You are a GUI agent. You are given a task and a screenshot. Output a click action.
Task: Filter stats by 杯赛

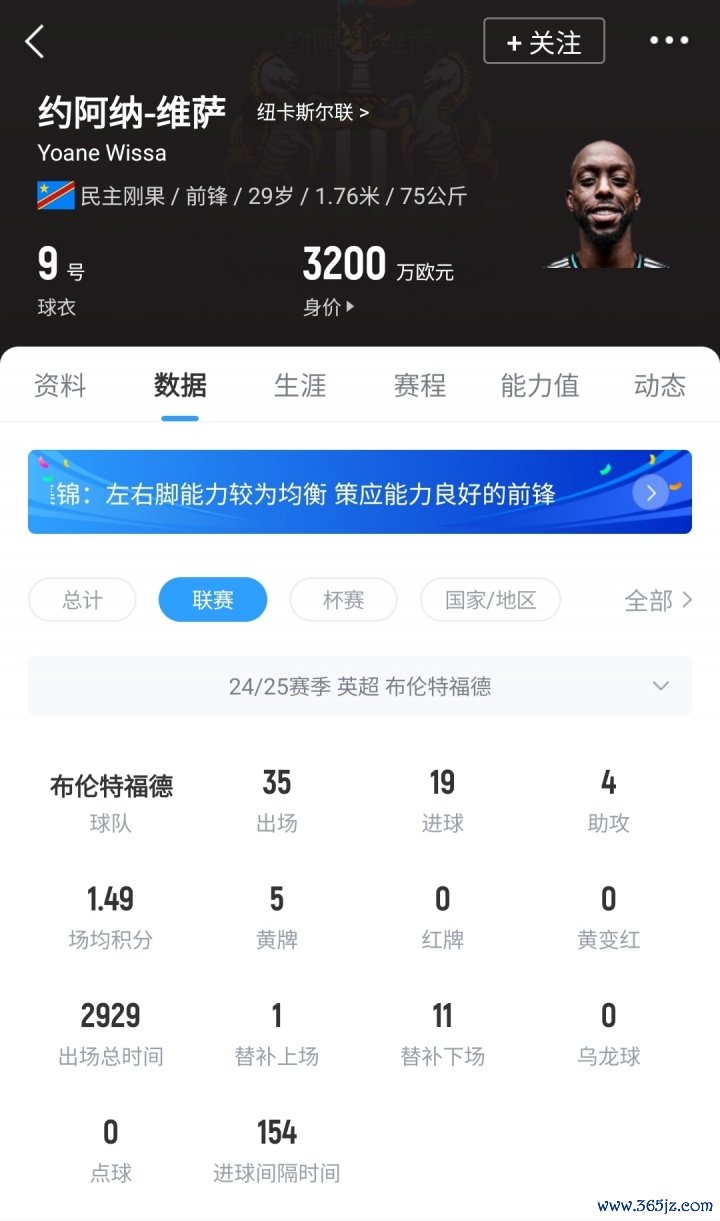point(343,600)
